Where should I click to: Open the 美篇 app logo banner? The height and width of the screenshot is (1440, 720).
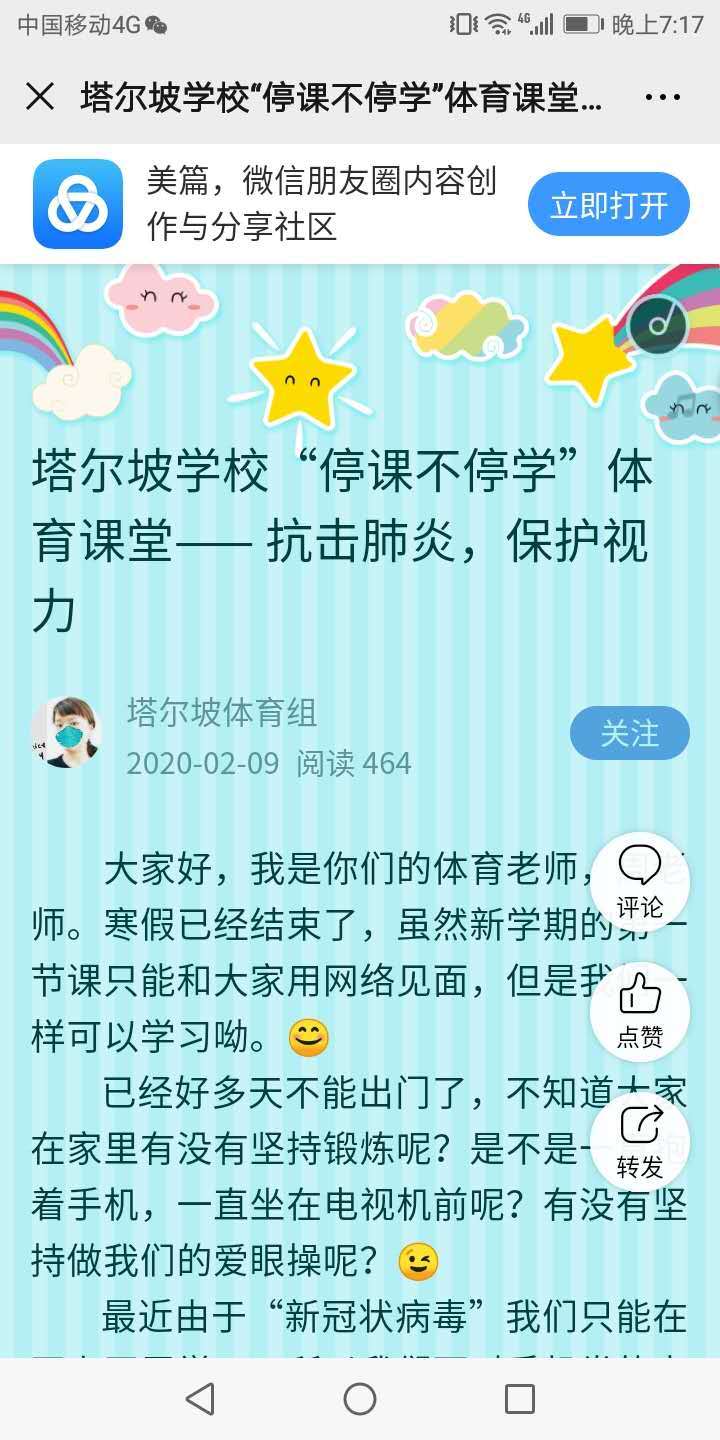(78, 205)
